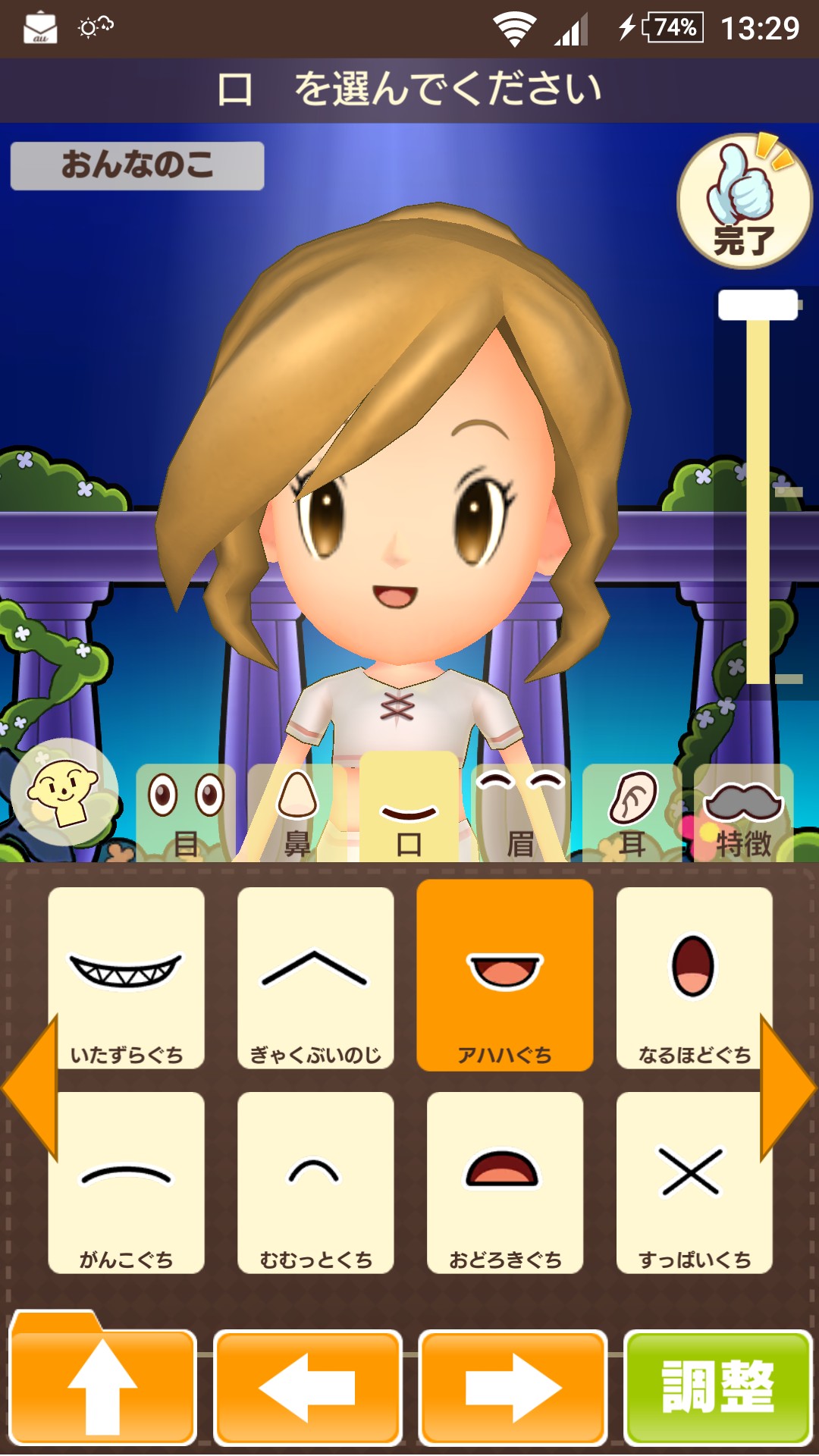819x1456 pixels.
Task: Switch to the 鼻 (nose) tab
Action: coord(297,813)
